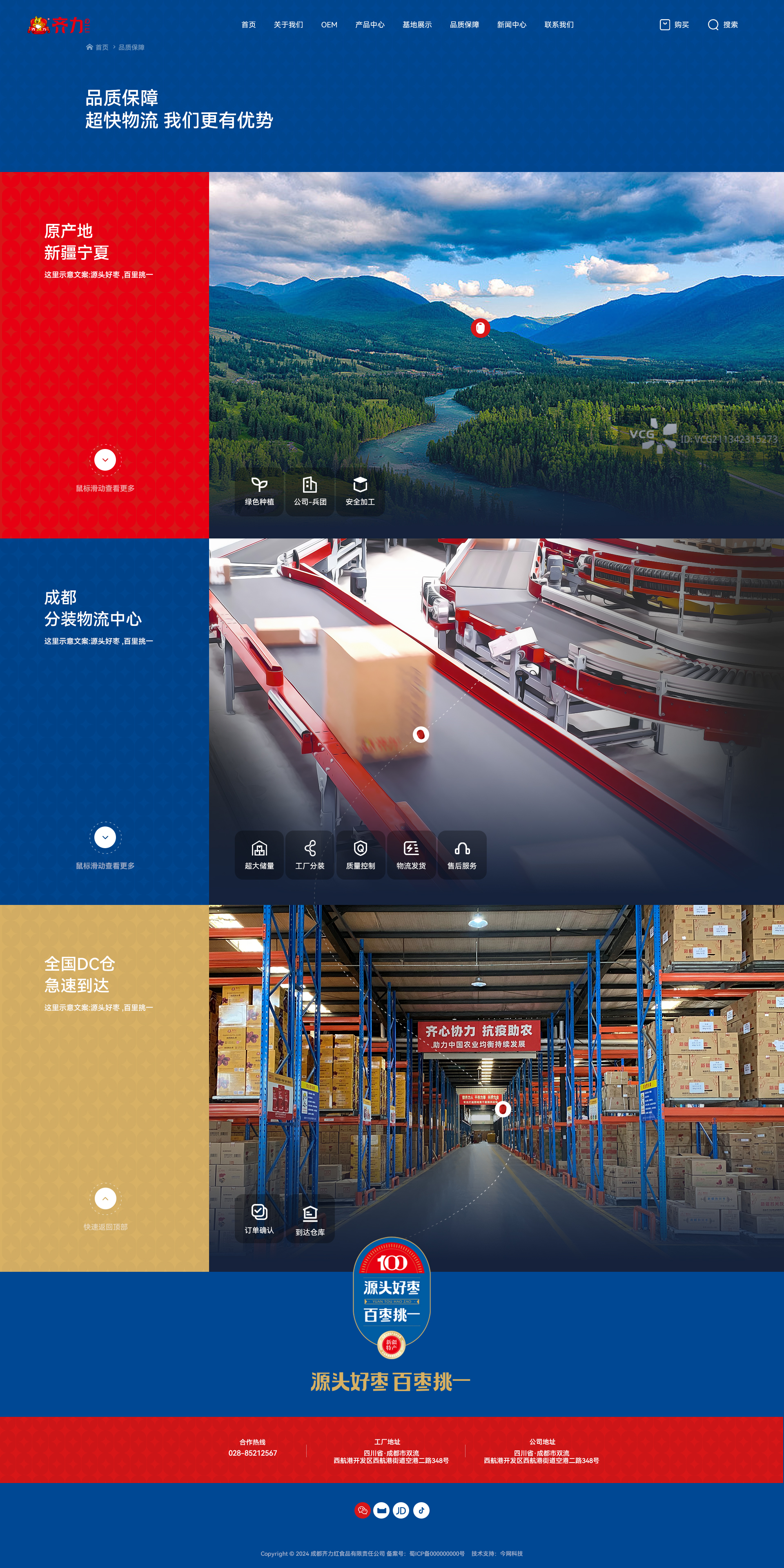Tap 快速返回顶部 up arrow

pyautogui.click(x=105, y=1199)
